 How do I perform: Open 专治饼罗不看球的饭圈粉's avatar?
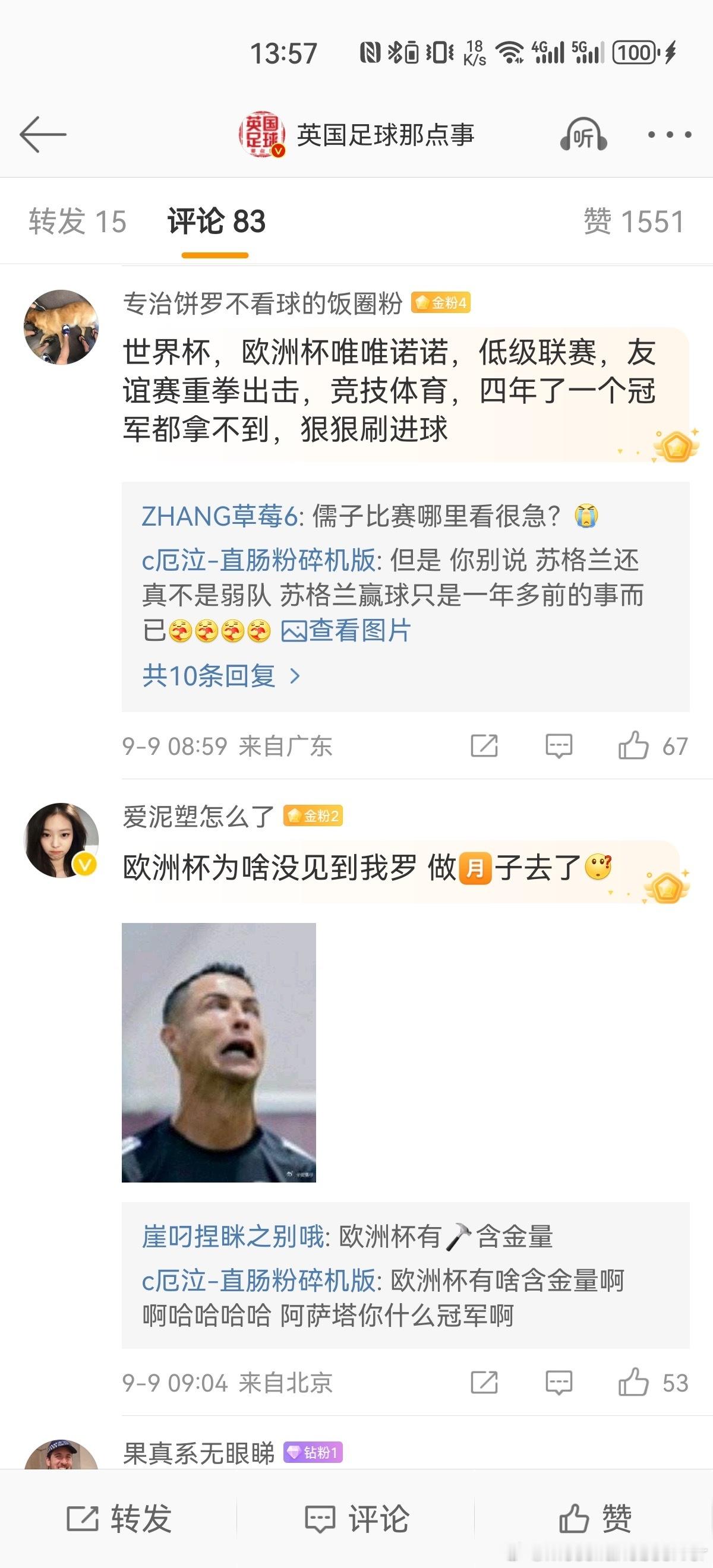coord(61,327)
